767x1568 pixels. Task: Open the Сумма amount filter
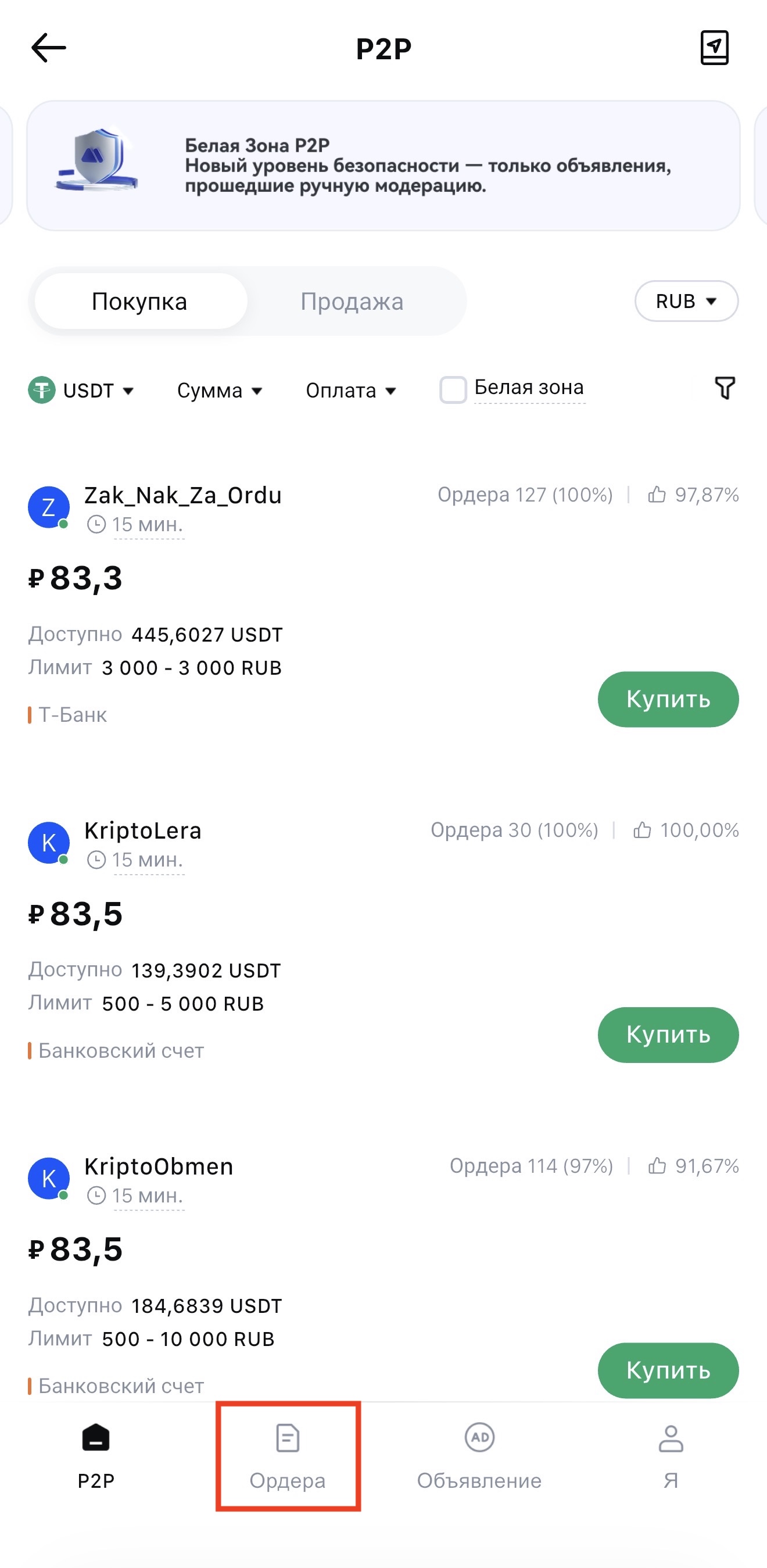tap(219, 390)
